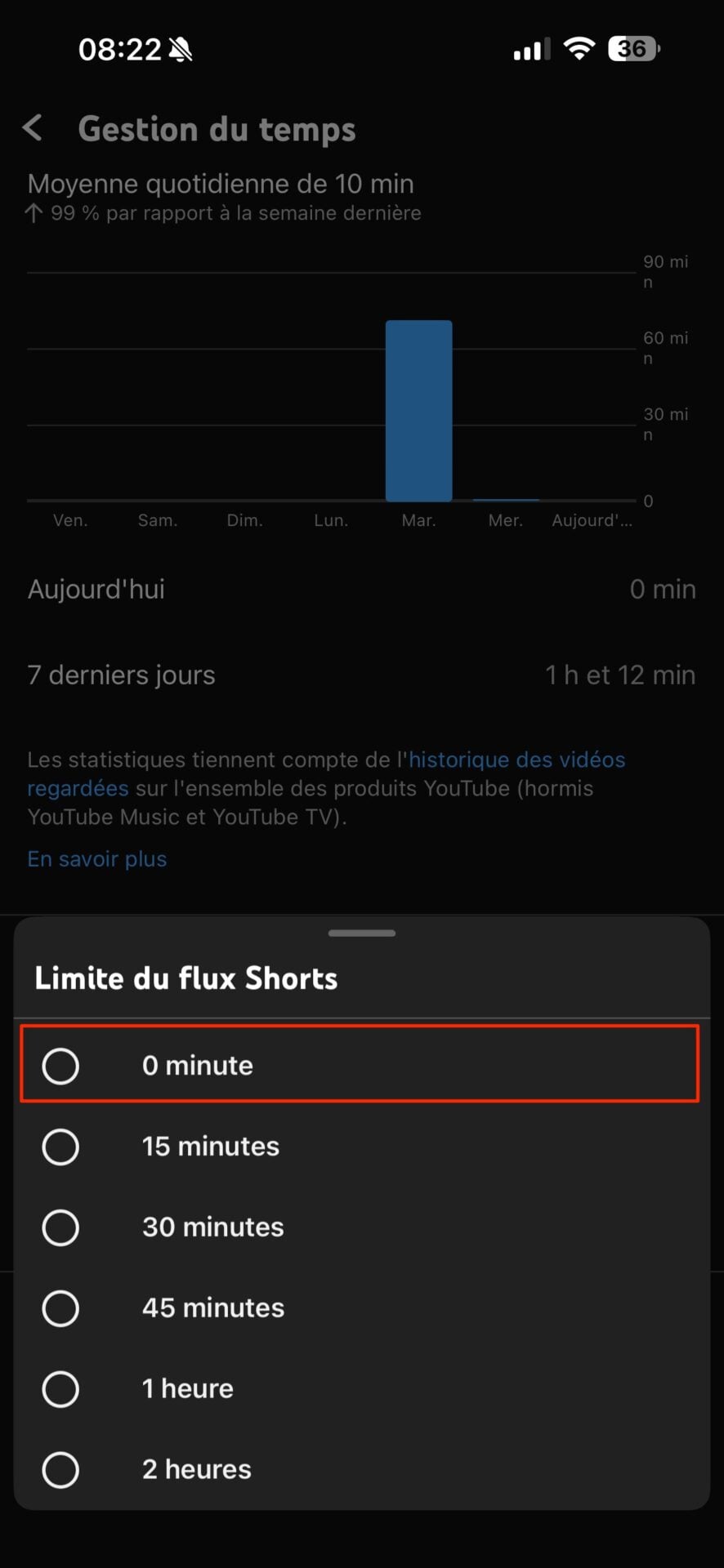Open the historique des vidéos regardées link
This screenshot has height=1568, width=724.
pos(516,759)
